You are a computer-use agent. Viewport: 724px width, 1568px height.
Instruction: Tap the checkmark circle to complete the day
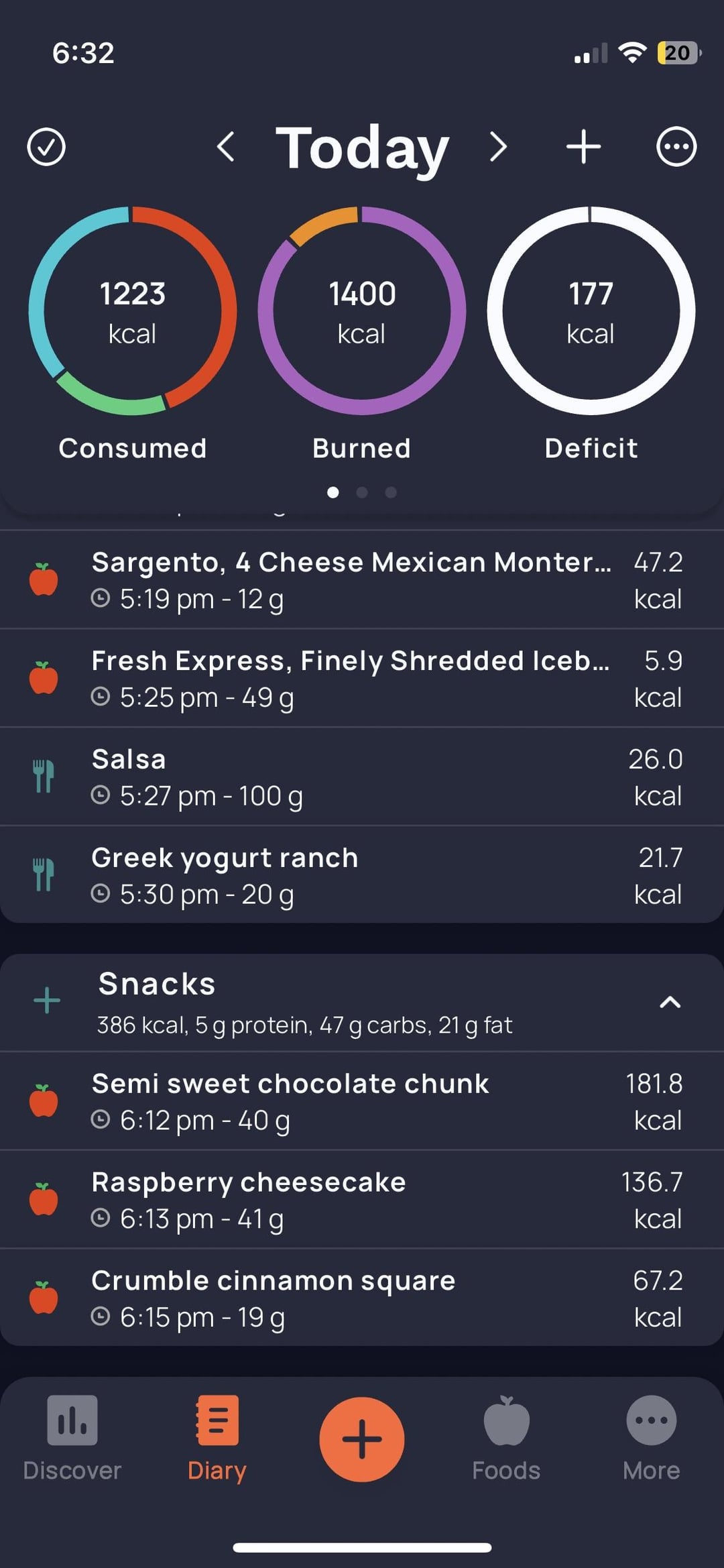coord(46,147)
